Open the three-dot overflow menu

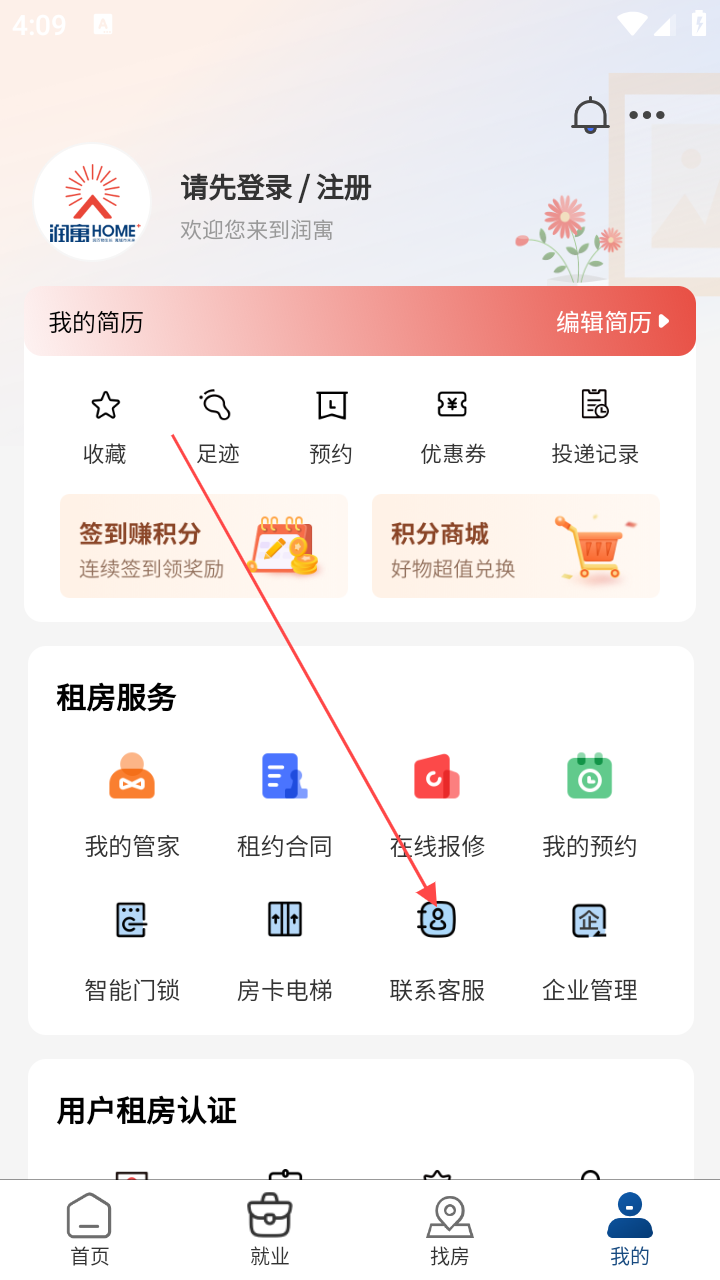(647, 115)
